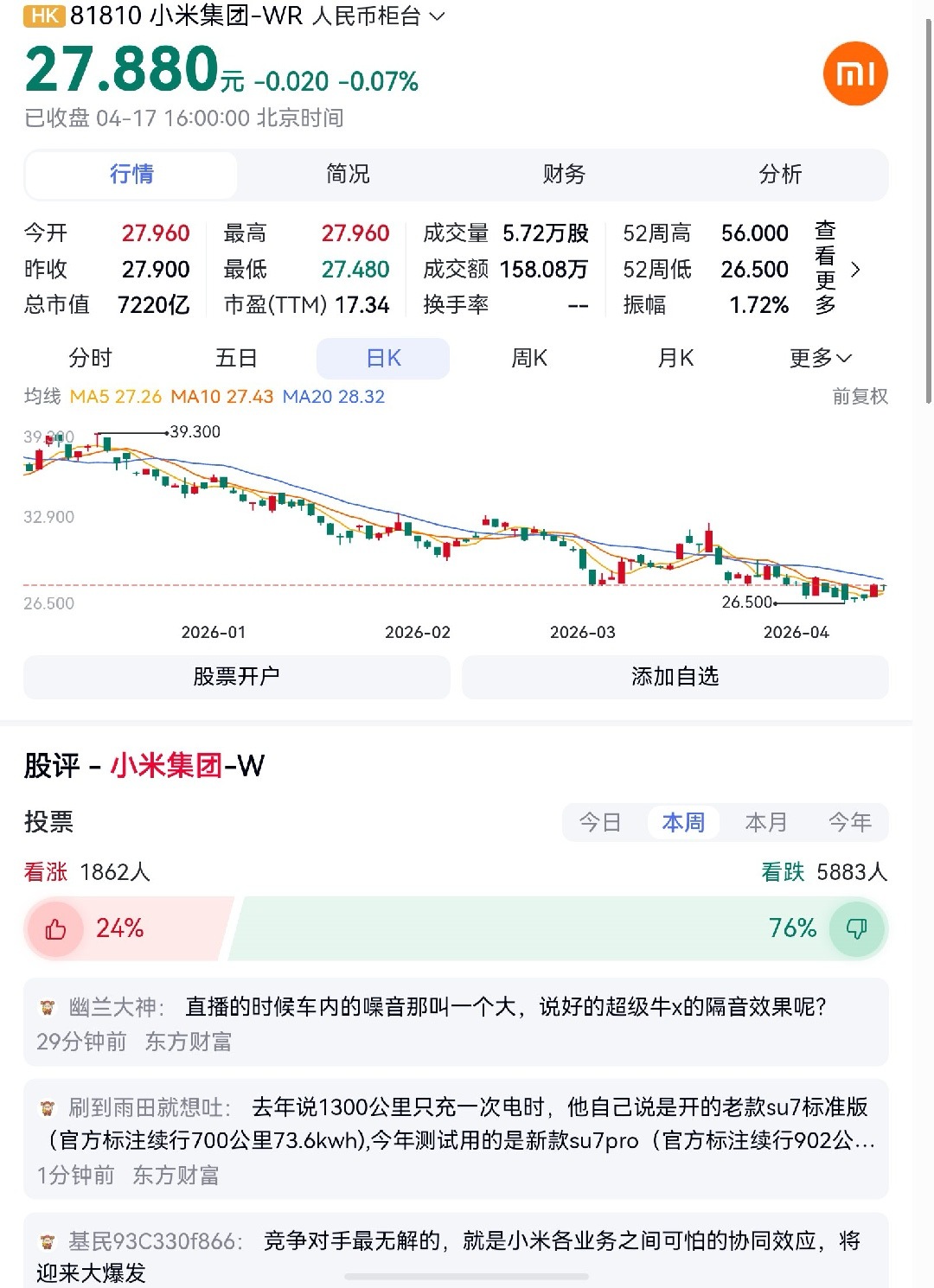Show the 分时 intraday chart
934x1288 pixels.
point(90,358)
